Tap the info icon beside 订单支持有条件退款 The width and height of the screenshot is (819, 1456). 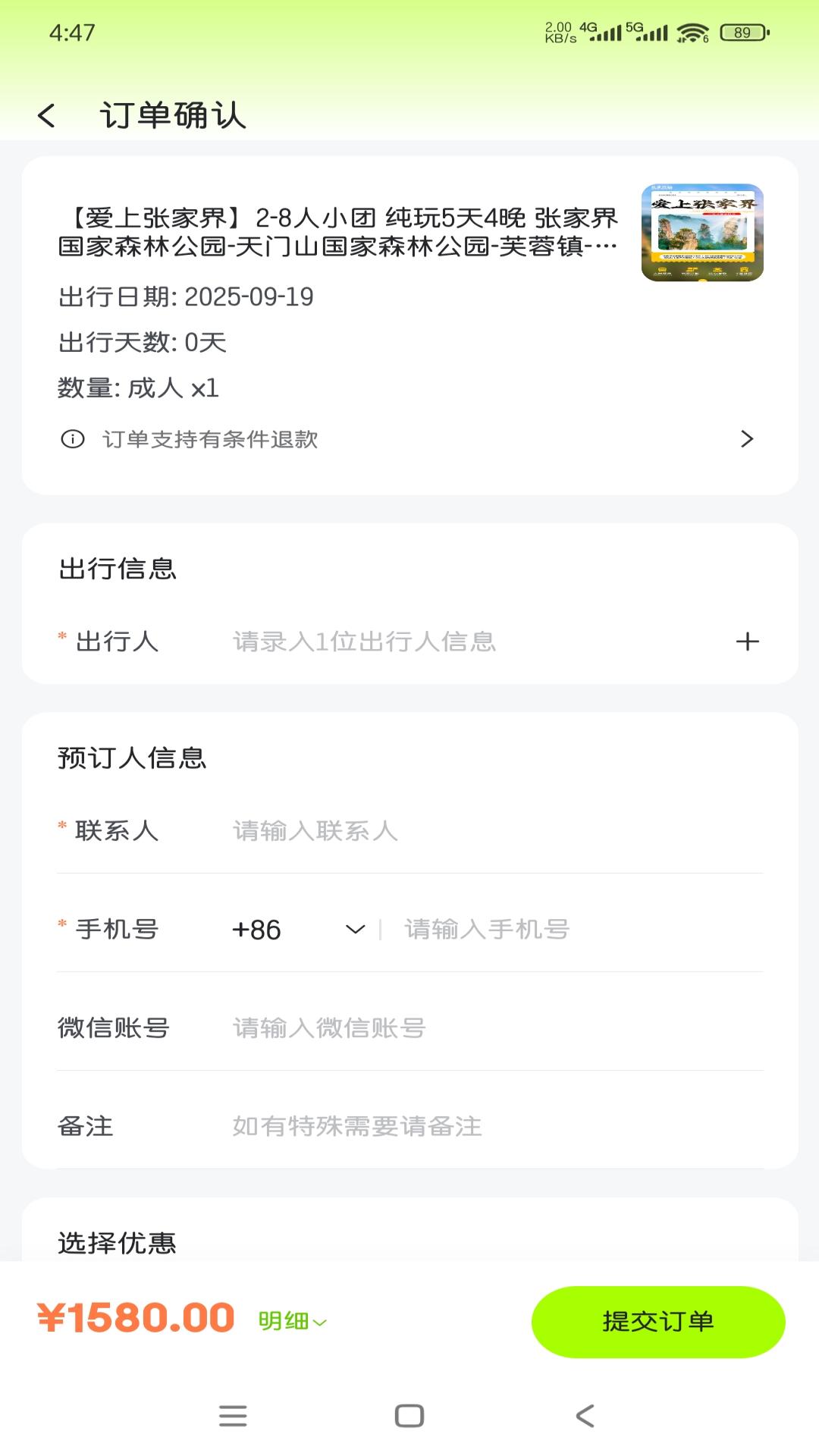tap(72, 440)
